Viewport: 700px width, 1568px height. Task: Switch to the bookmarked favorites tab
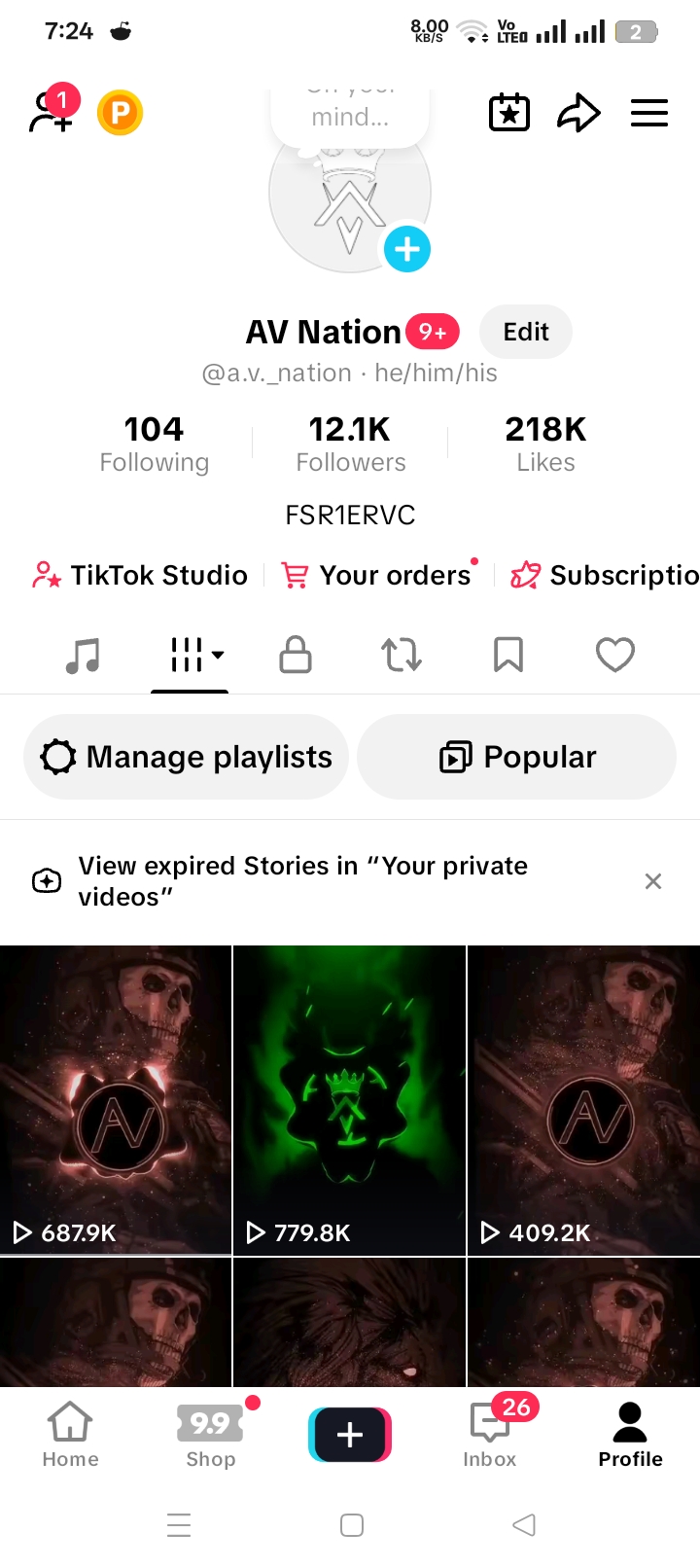508,655
